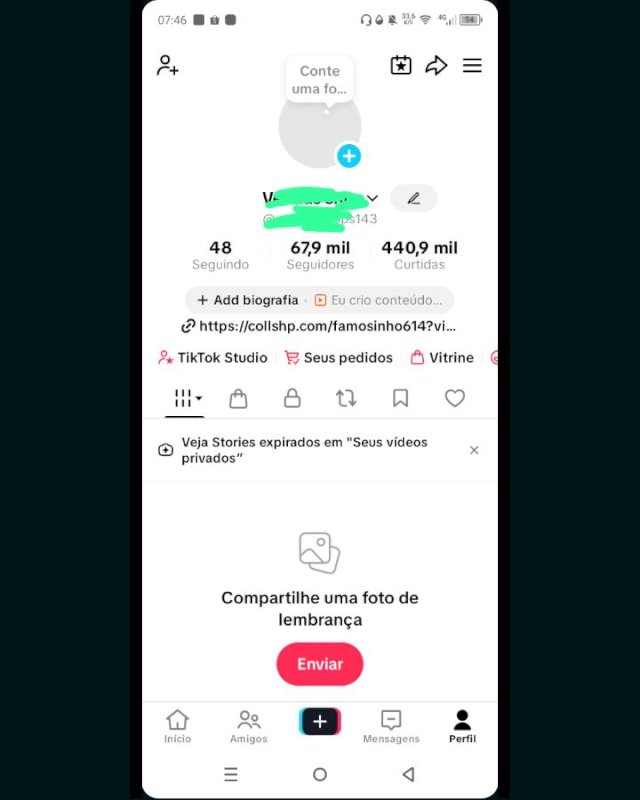Screen dimensions: 640x800
Task: Add a profile photo with plus badge
Action: pos(348,156)
